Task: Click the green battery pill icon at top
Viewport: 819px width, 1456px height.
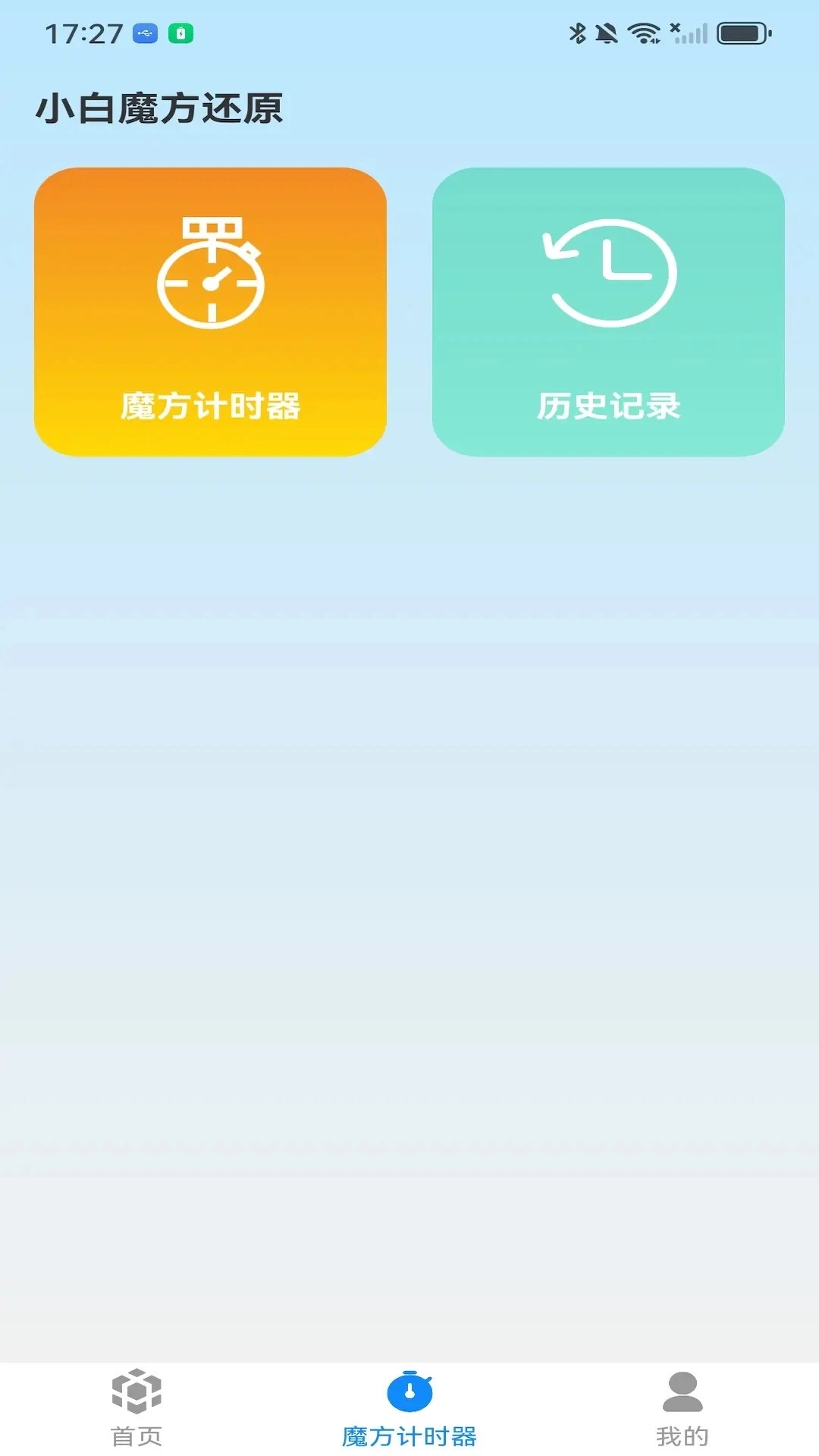Action: coord(181,33)
